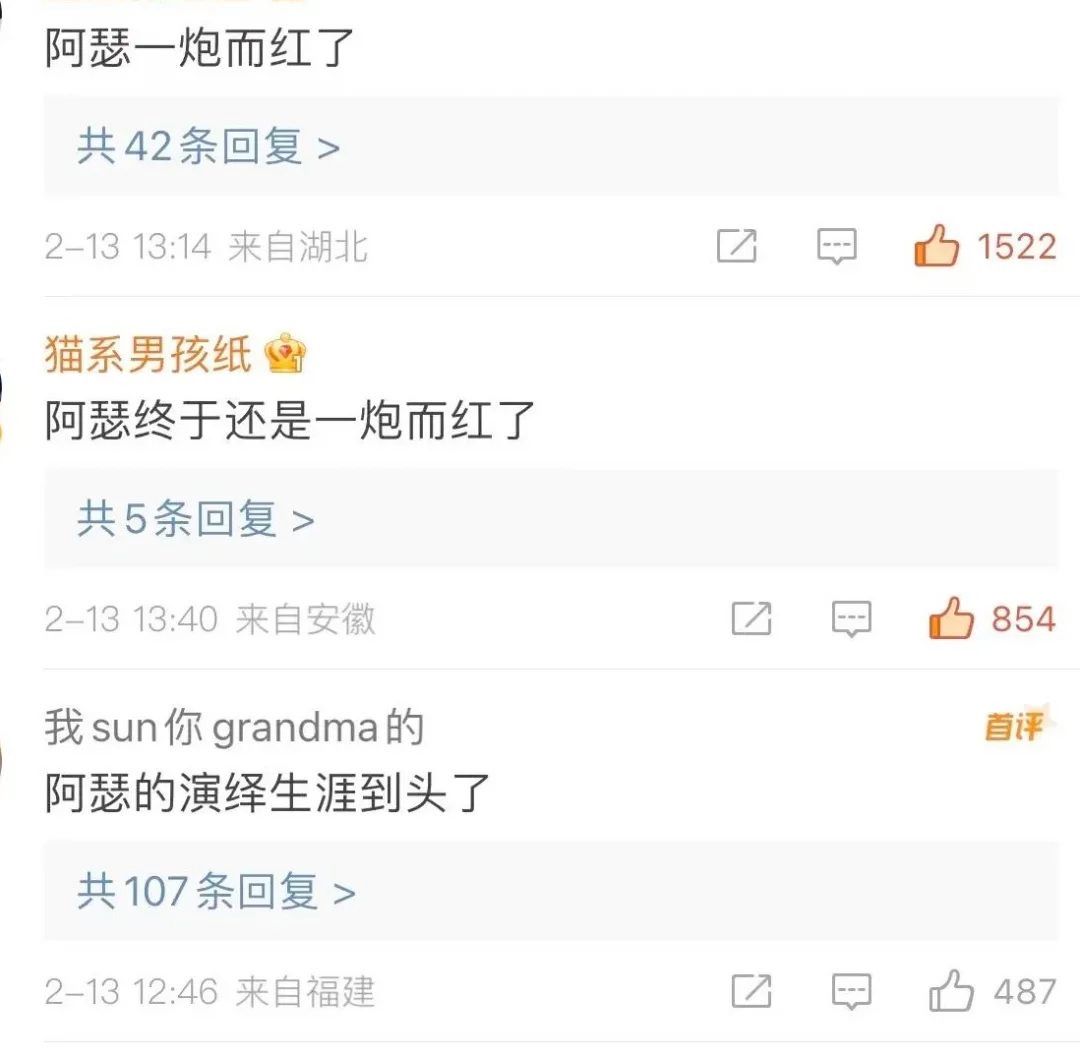The height and width of the screenshot is (1054, 1080).
Task: Open profile of 我sun你grandma的
Action: click(x=234, y=728)
